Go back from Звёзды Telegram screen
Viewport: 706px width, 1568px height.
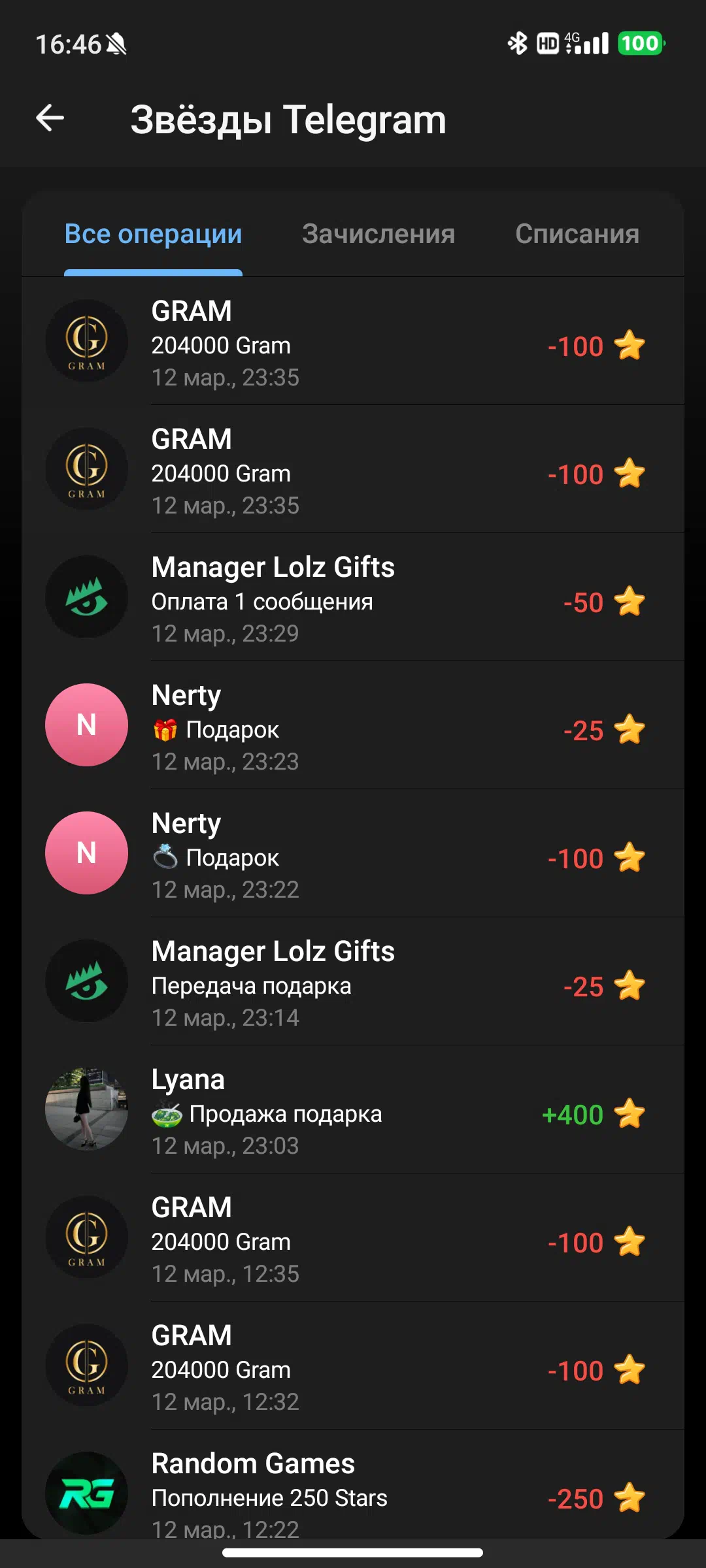pos(50,118)
